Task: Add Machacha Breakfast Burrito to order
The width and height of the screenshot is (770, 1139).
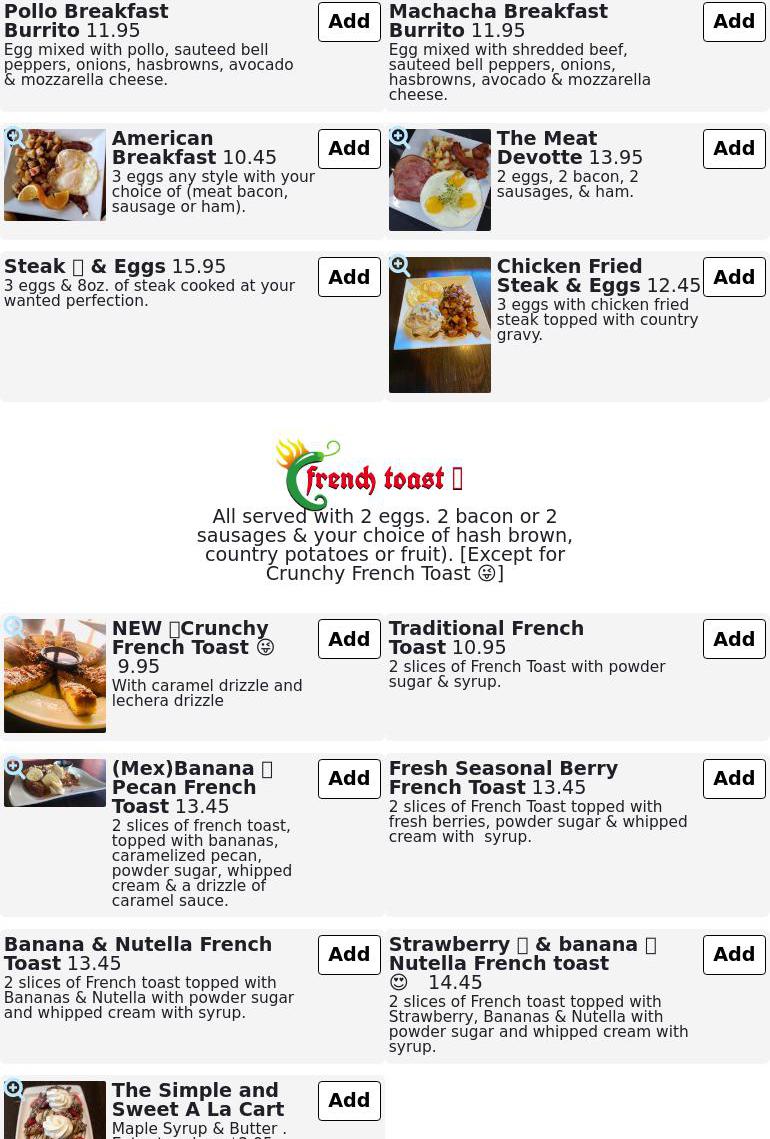Action: coord(733,22)
